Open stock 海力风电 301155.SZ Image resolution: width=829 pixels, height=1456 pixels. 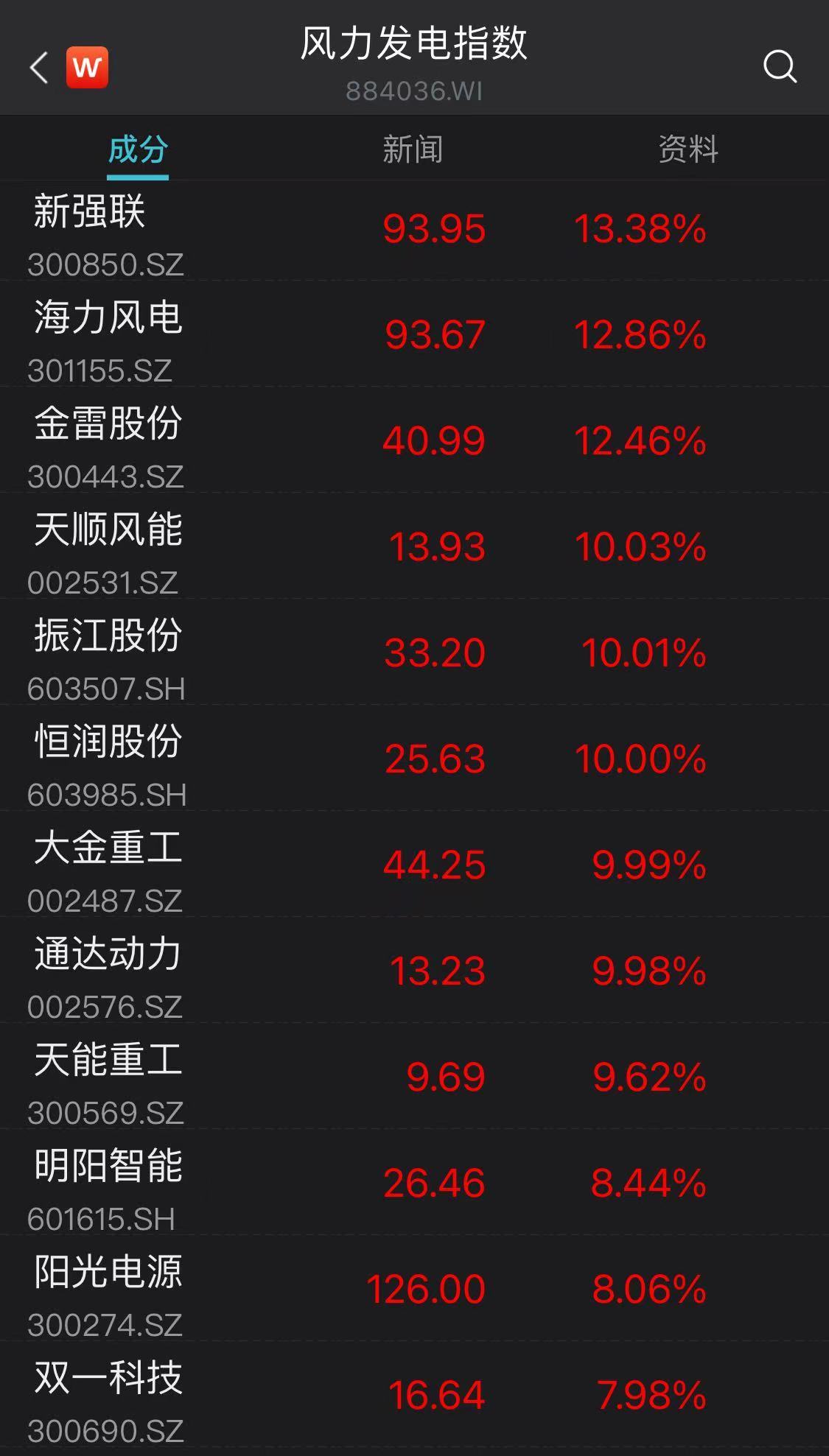(414, 334)
